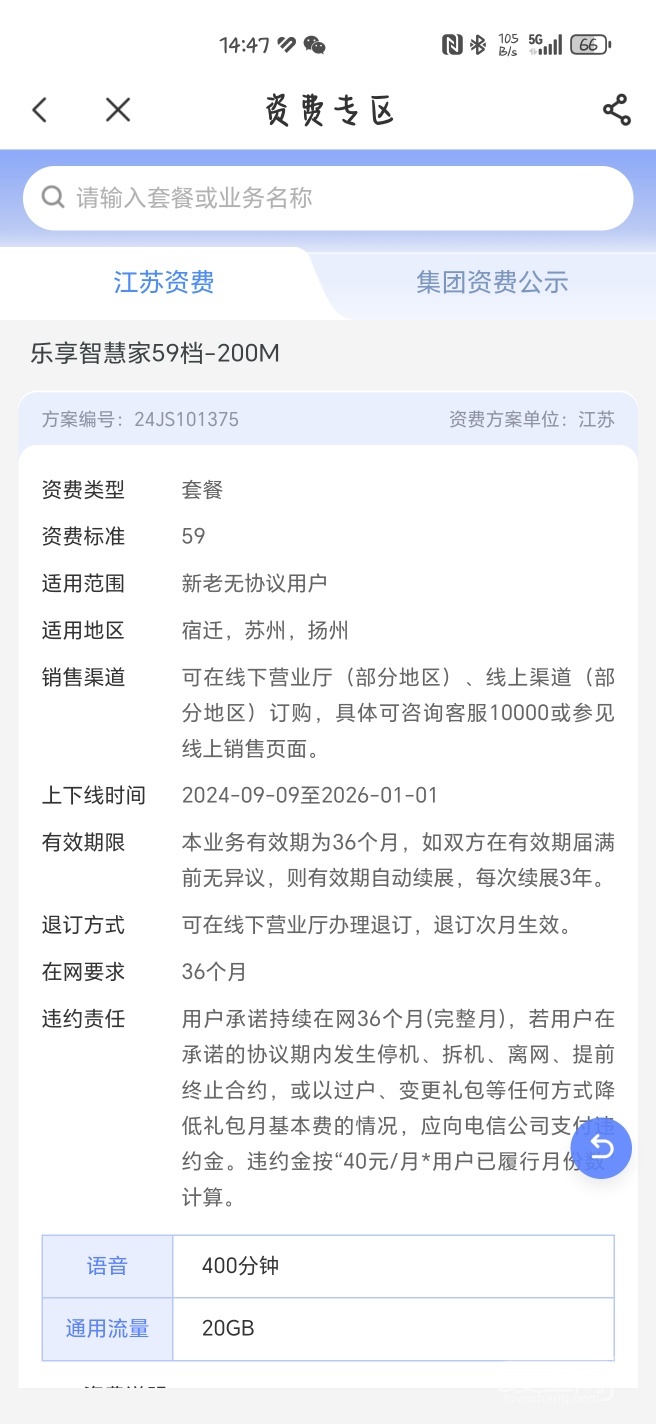Go back using the arrow icon

pyautogui.click(x=40, y=110)
